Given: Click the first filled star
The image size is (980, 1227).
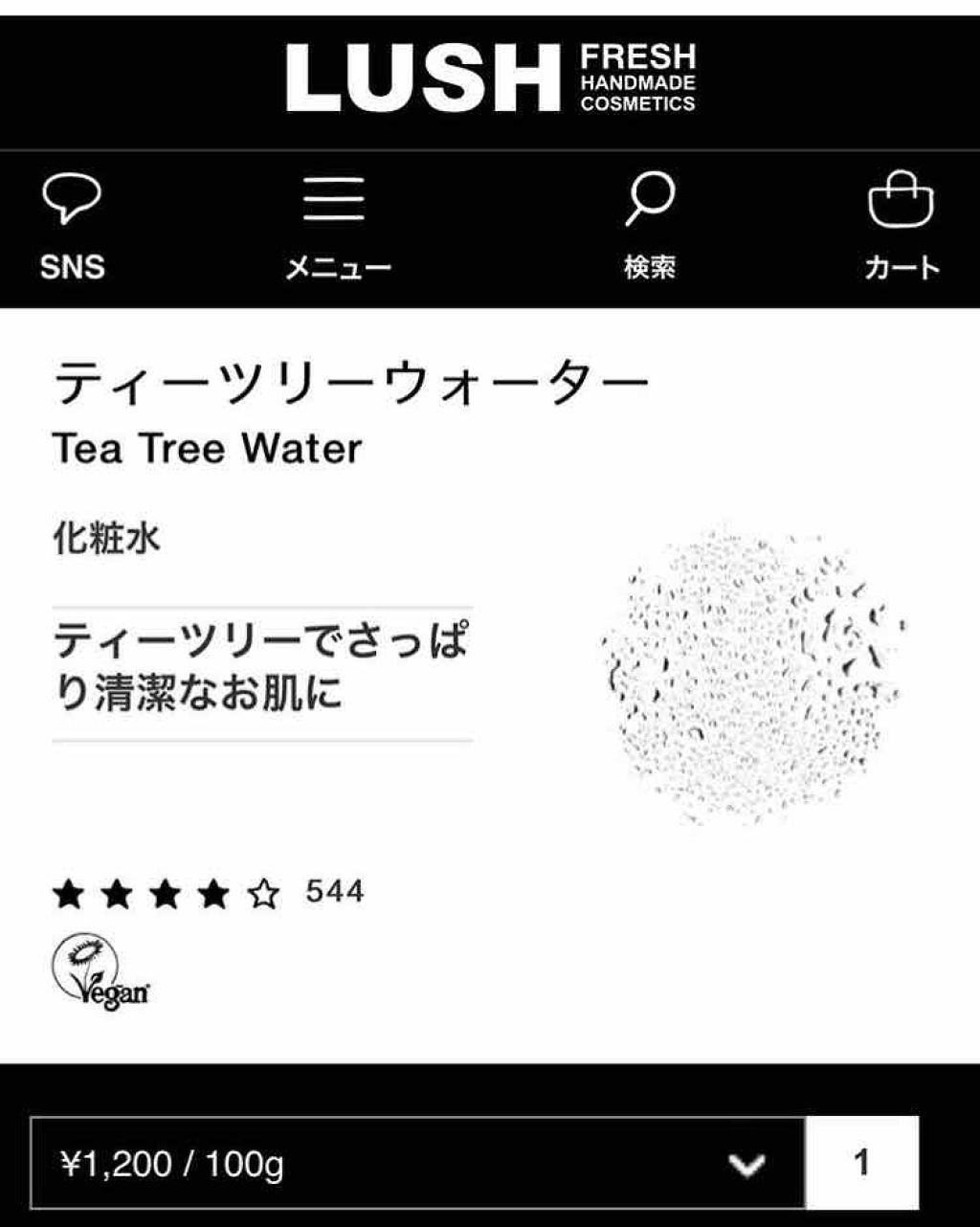Looking at the screenshot, I should [x=72, y=893].
